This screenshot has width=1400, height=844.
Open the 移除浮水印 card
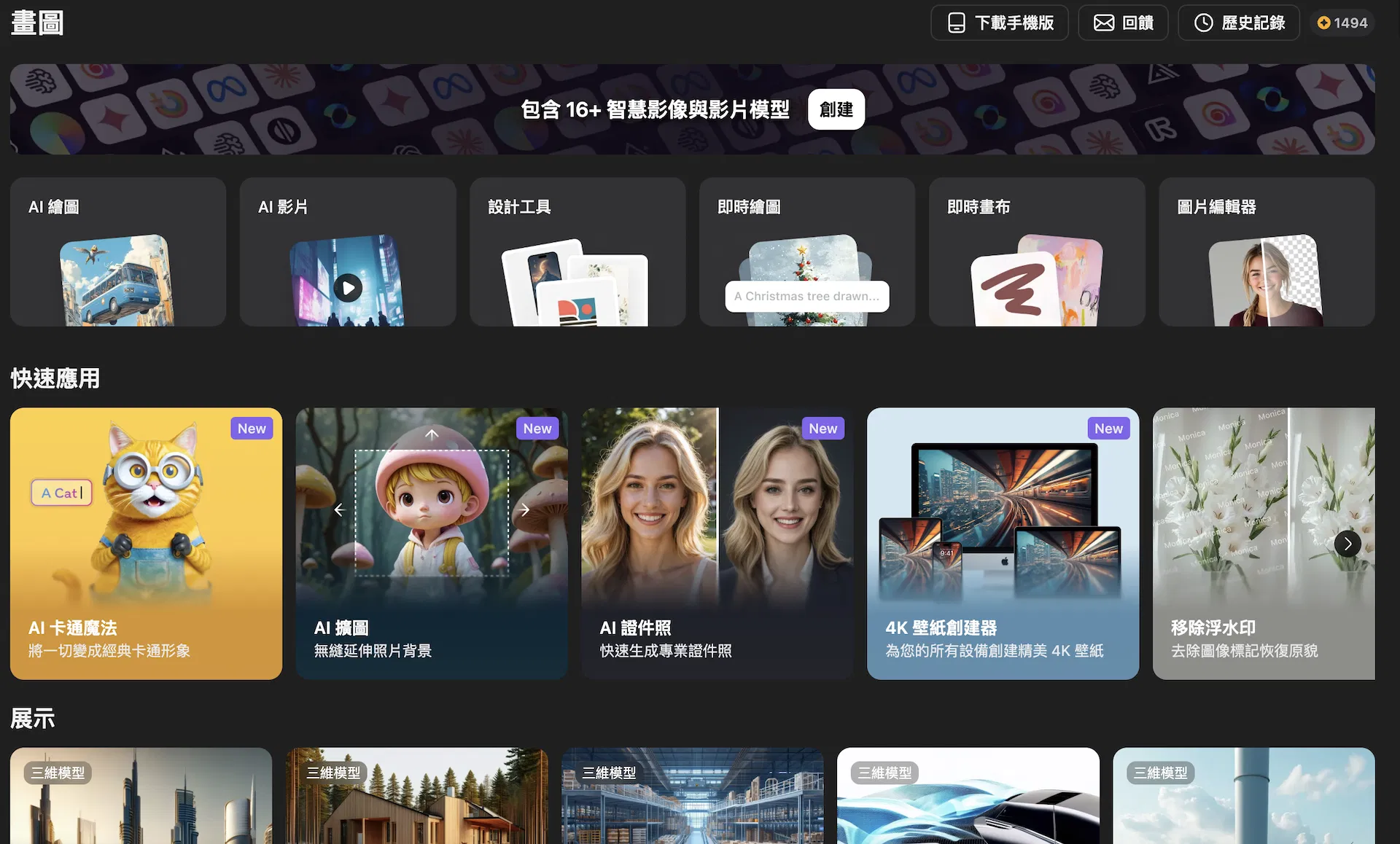click(x=1264, y=544)
